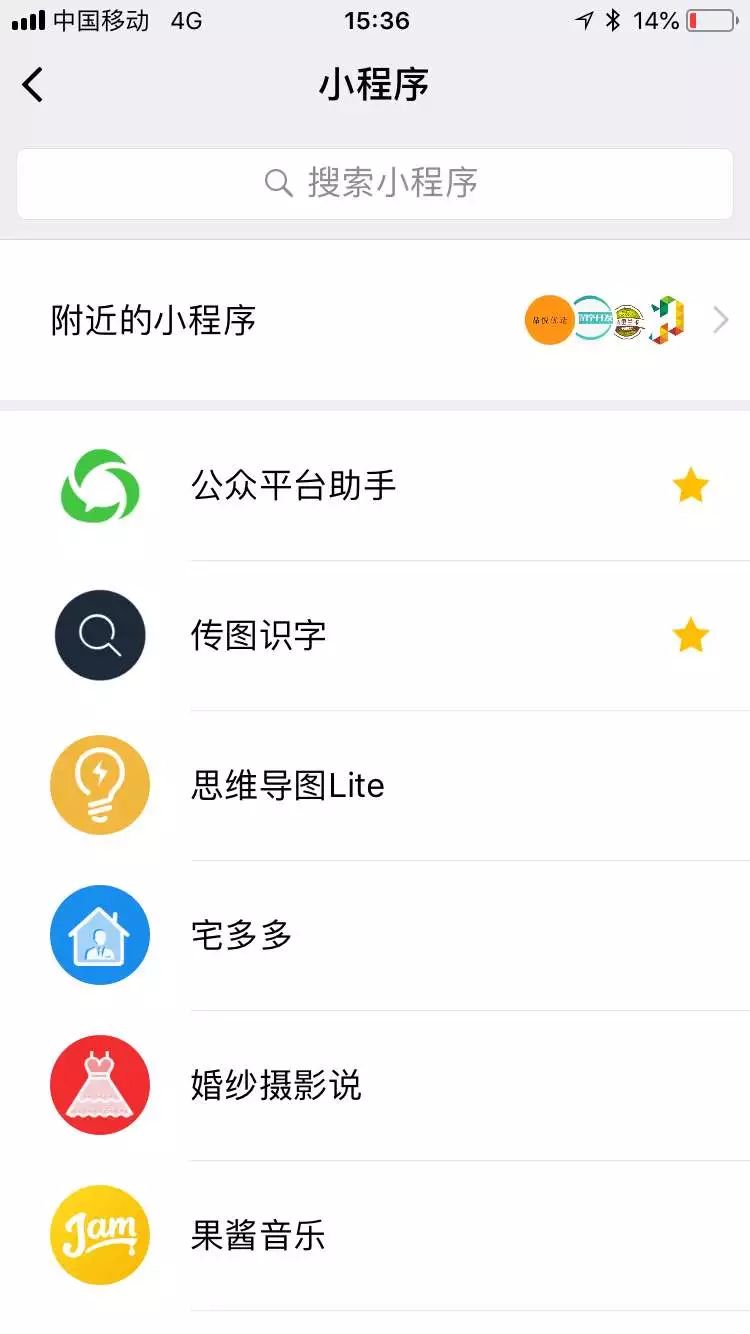Expand nearby mini programs with the right chevron
Image resolution: width=750 pixels, height=1334 pixels.
(x=718, y=319)
